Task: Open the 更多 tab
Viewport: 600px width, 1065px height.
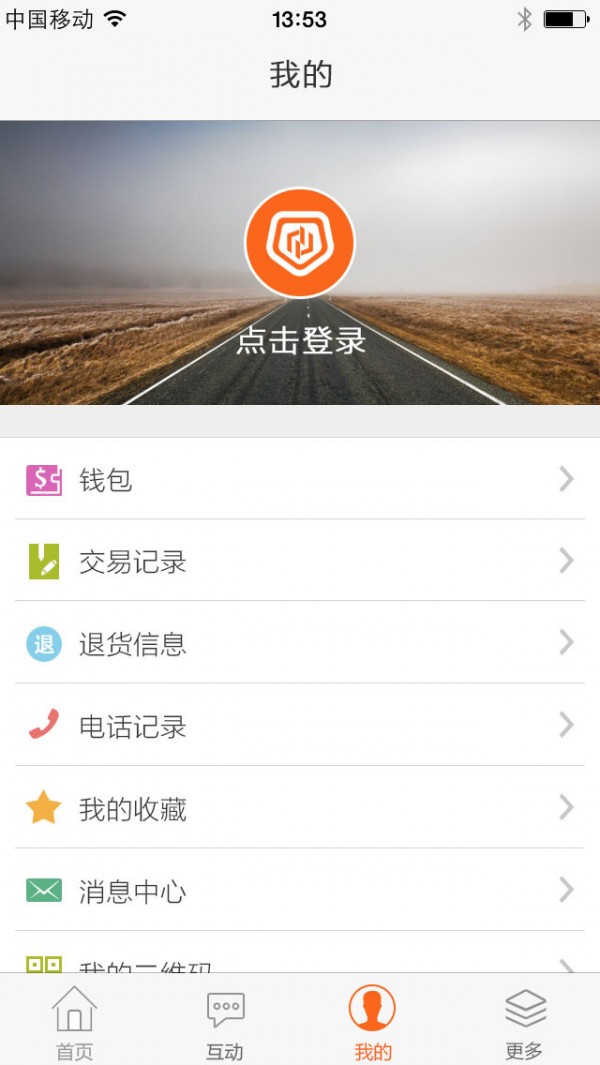Action: click(524, 1020)
